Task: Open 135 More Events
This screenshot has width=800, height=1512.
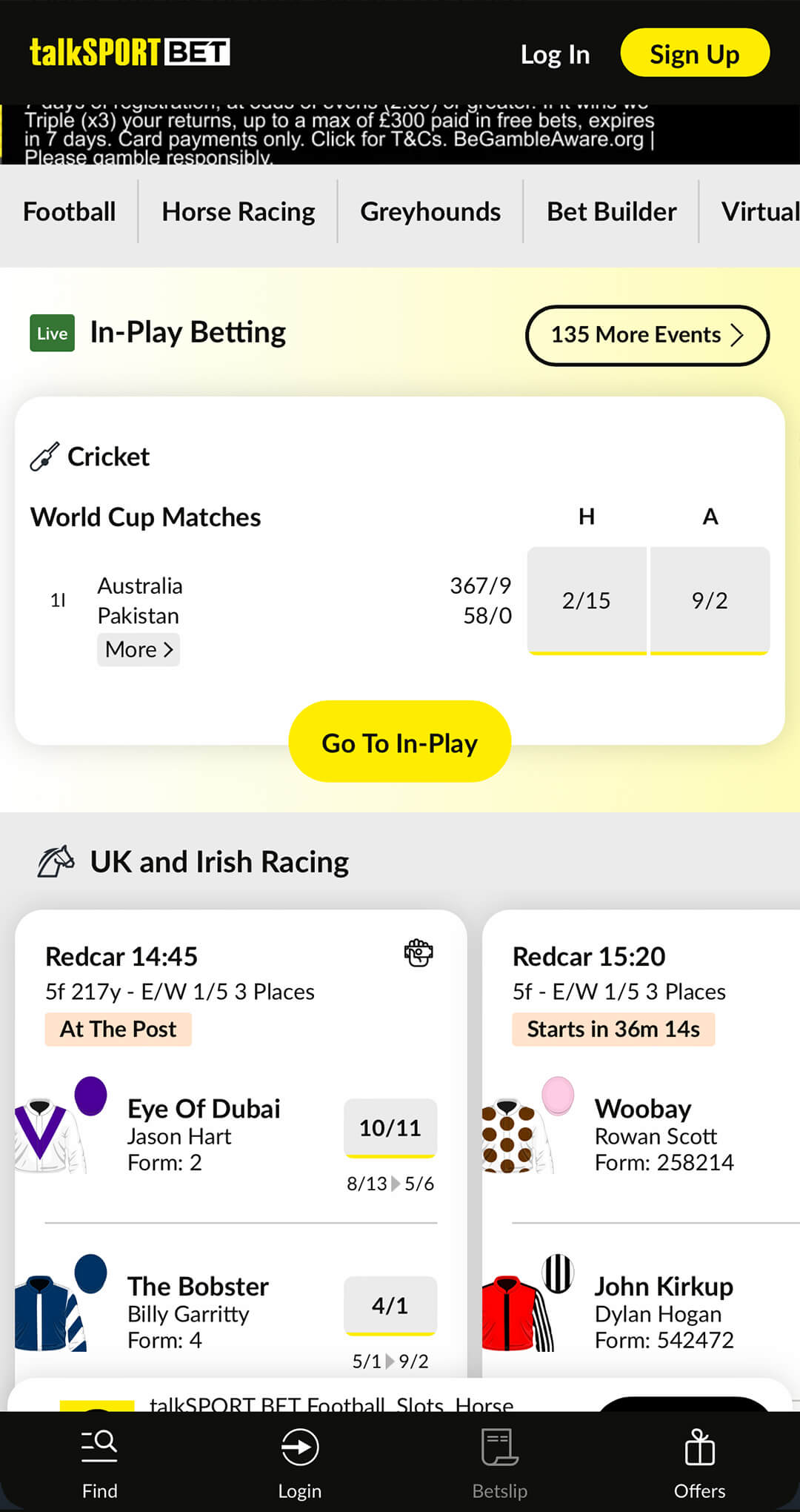Action: [647, 335]
